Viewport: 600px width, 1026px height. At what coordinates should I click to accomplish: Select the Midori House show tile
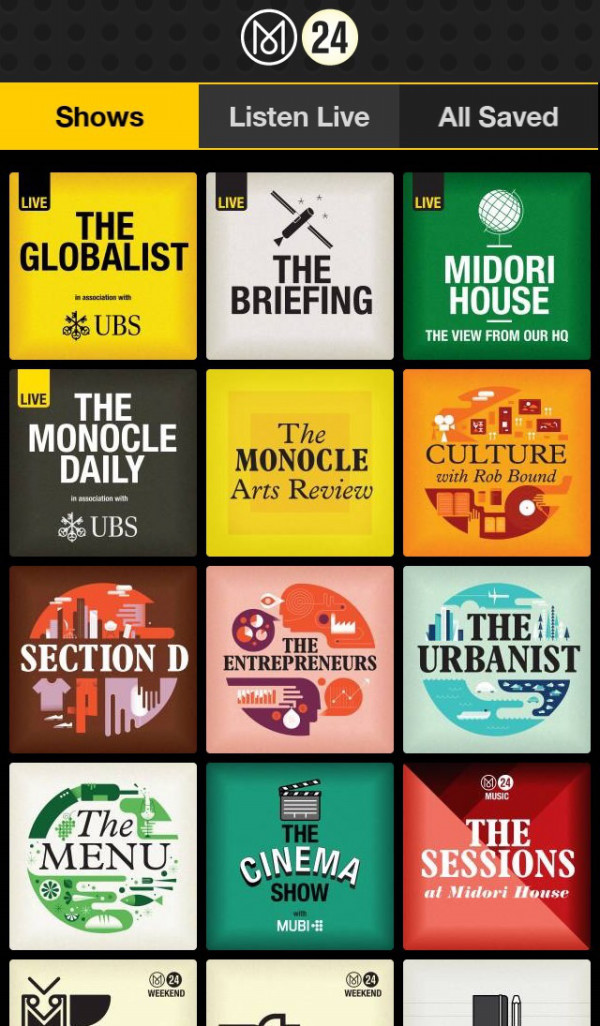497,266
